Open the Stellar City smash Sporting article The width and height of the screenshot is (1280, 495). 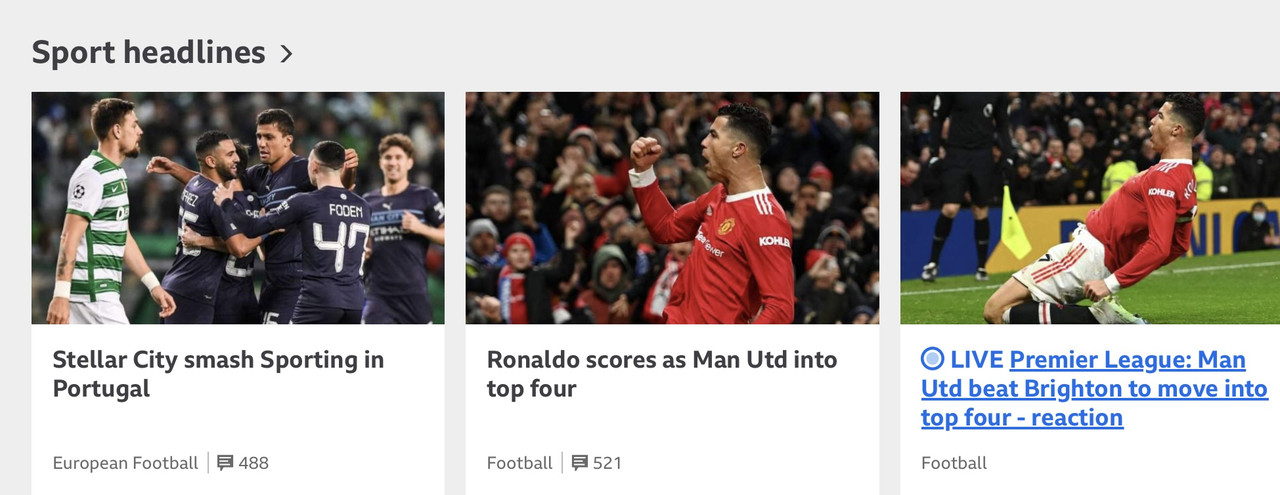coord(218,373)
